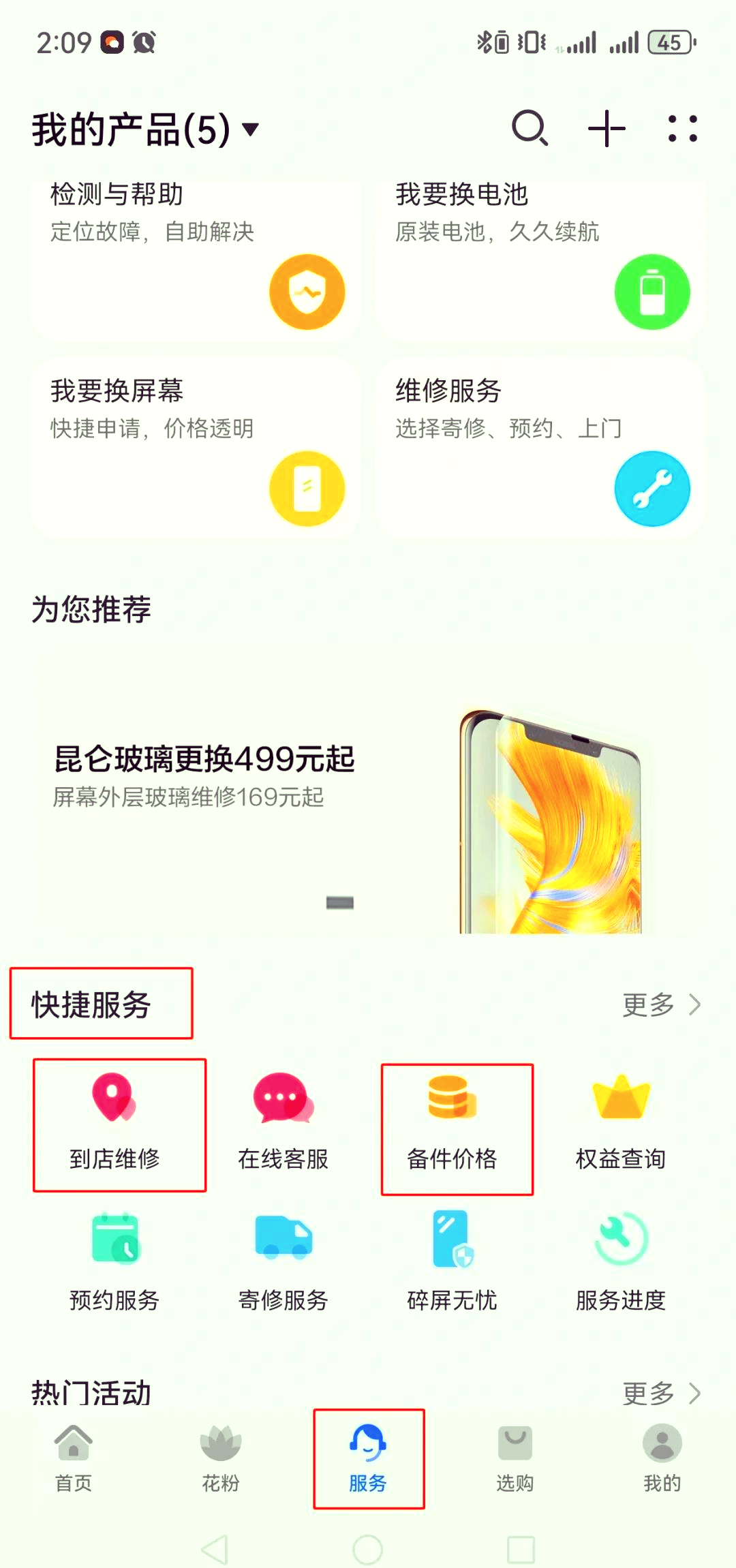Open the 我要换屏幕 card

pos(195,448)
